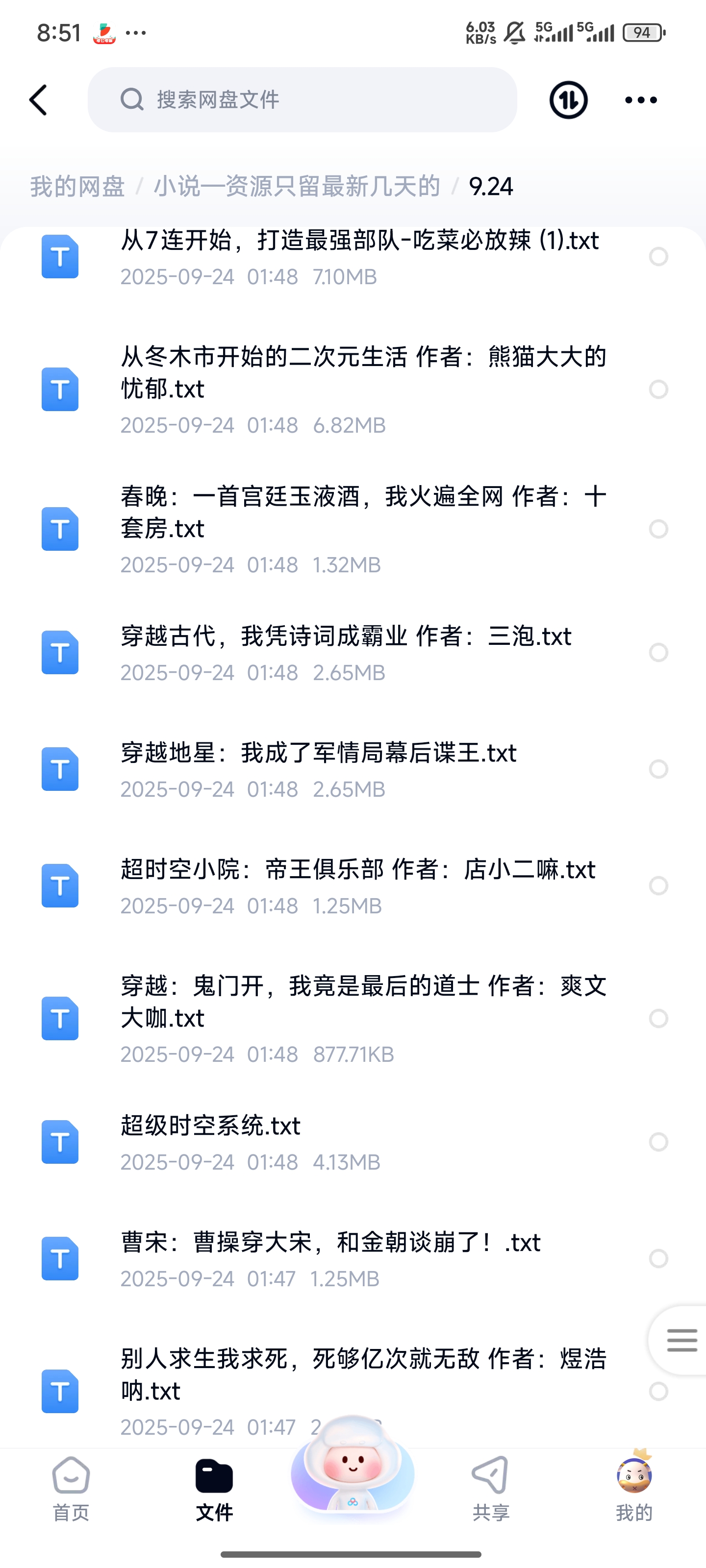Viewport: 706px width, 1568px height.
Task: Navigate to 我的网盘 in breadcrumb
Action: (x=77, y=186)
